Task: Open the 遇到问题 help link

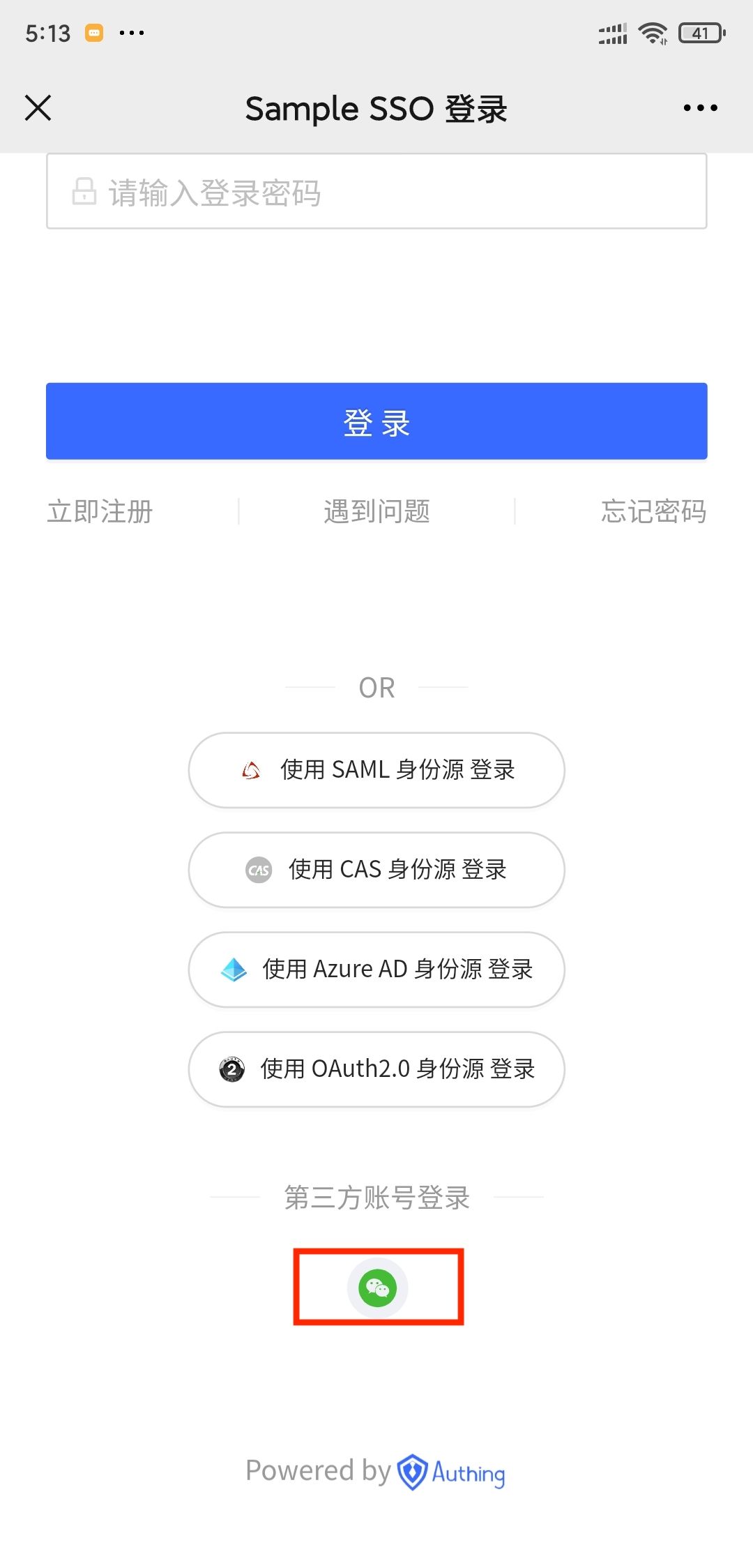Action: point(377,511)
